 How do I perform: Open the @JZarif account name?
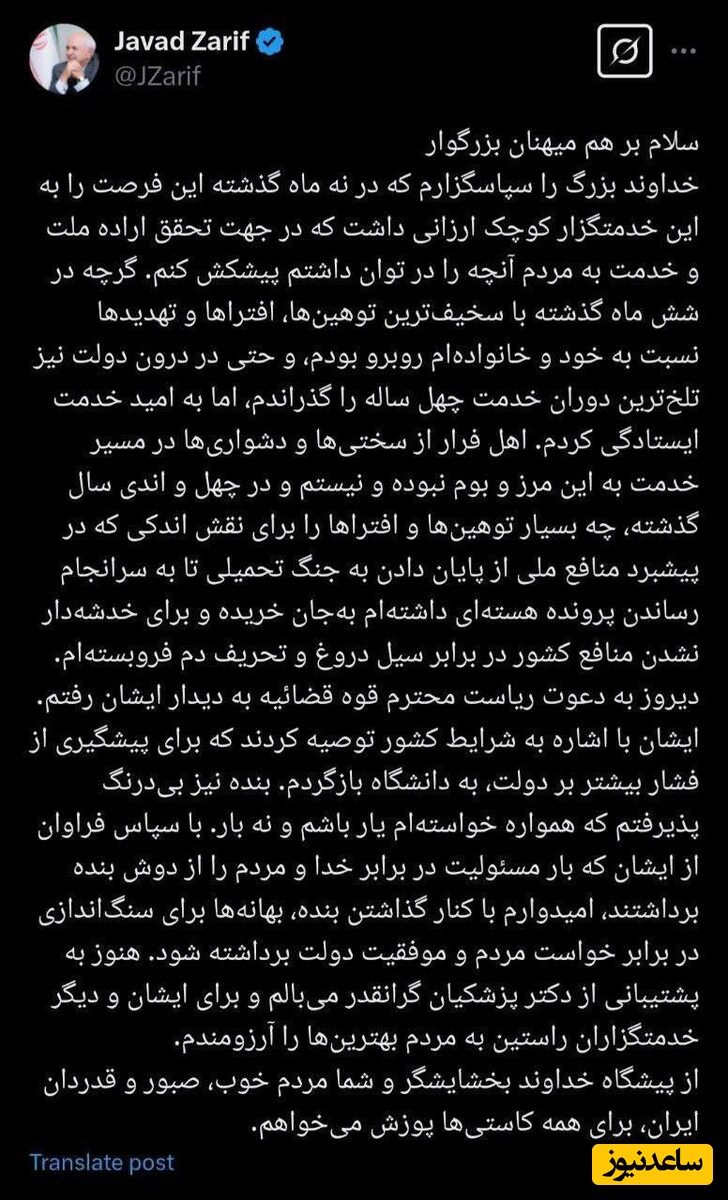click(158, 76)
